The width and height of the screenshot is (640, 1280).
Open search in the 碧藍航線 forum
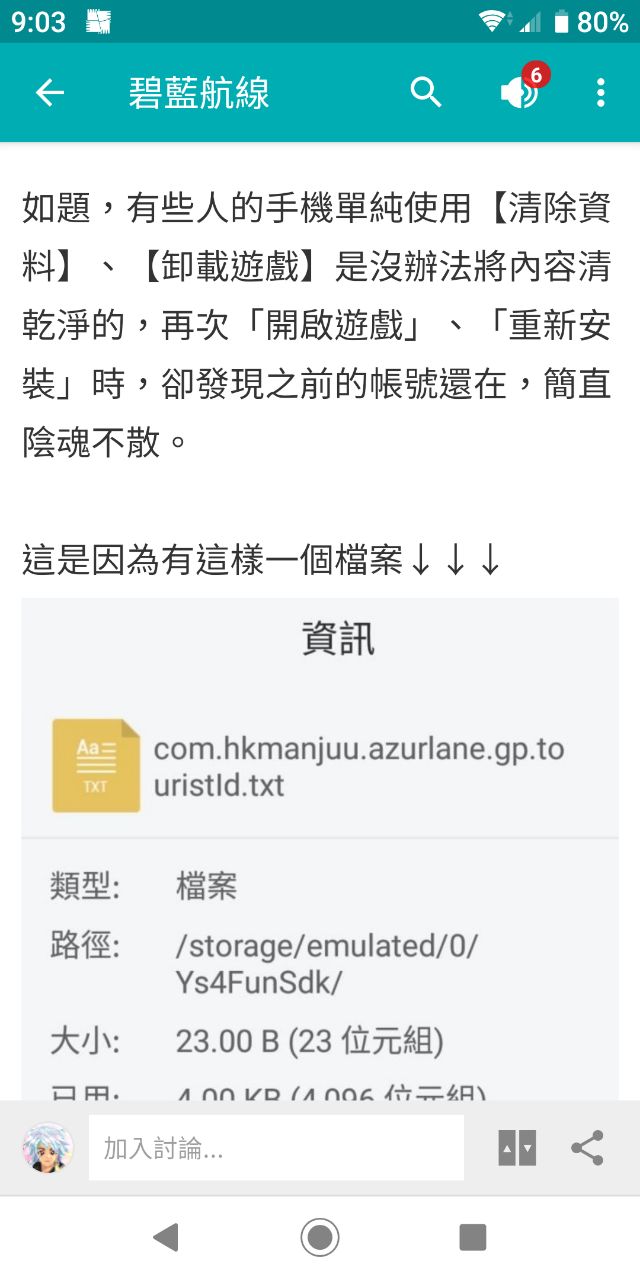click(x=426, y=93)
